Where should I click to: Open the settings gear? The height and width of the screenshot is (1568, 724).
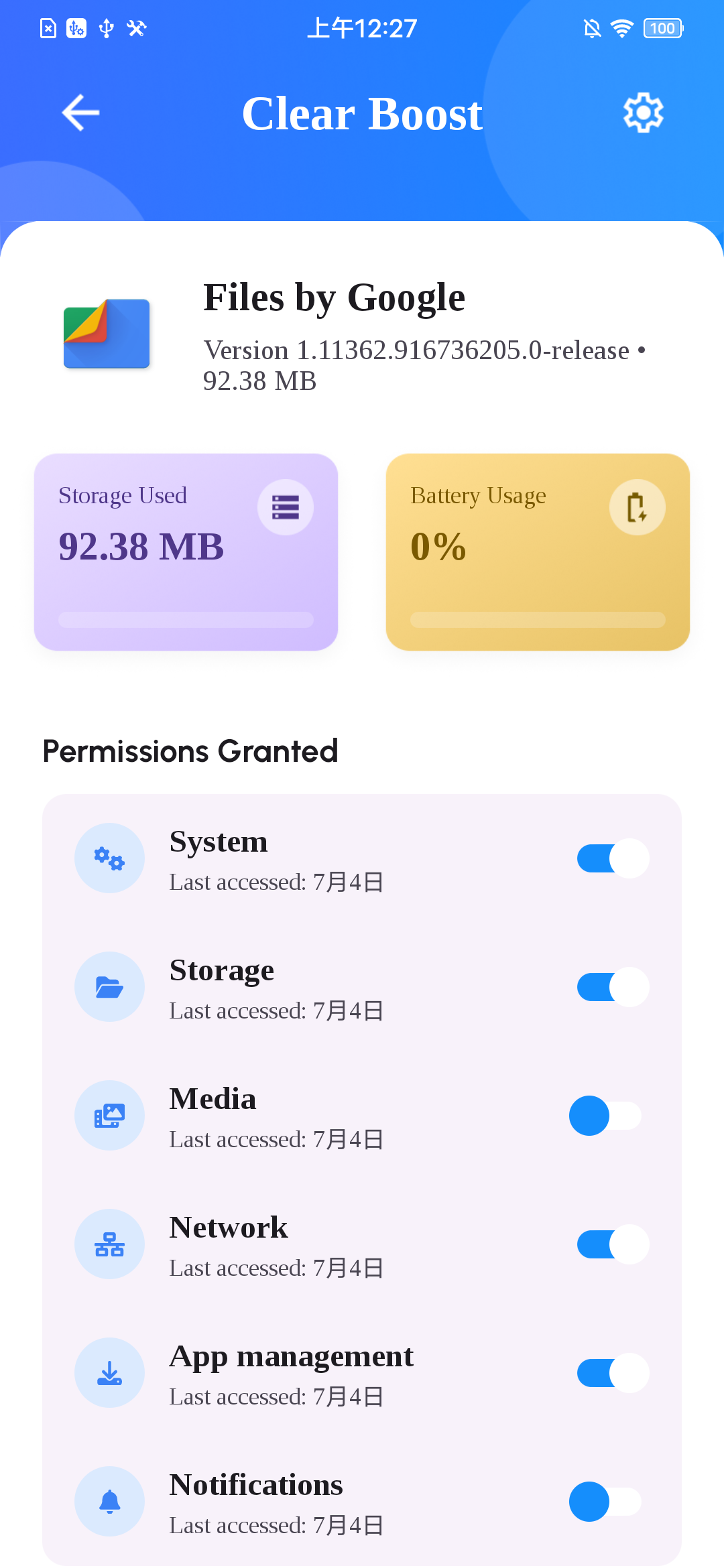(644, 113)
